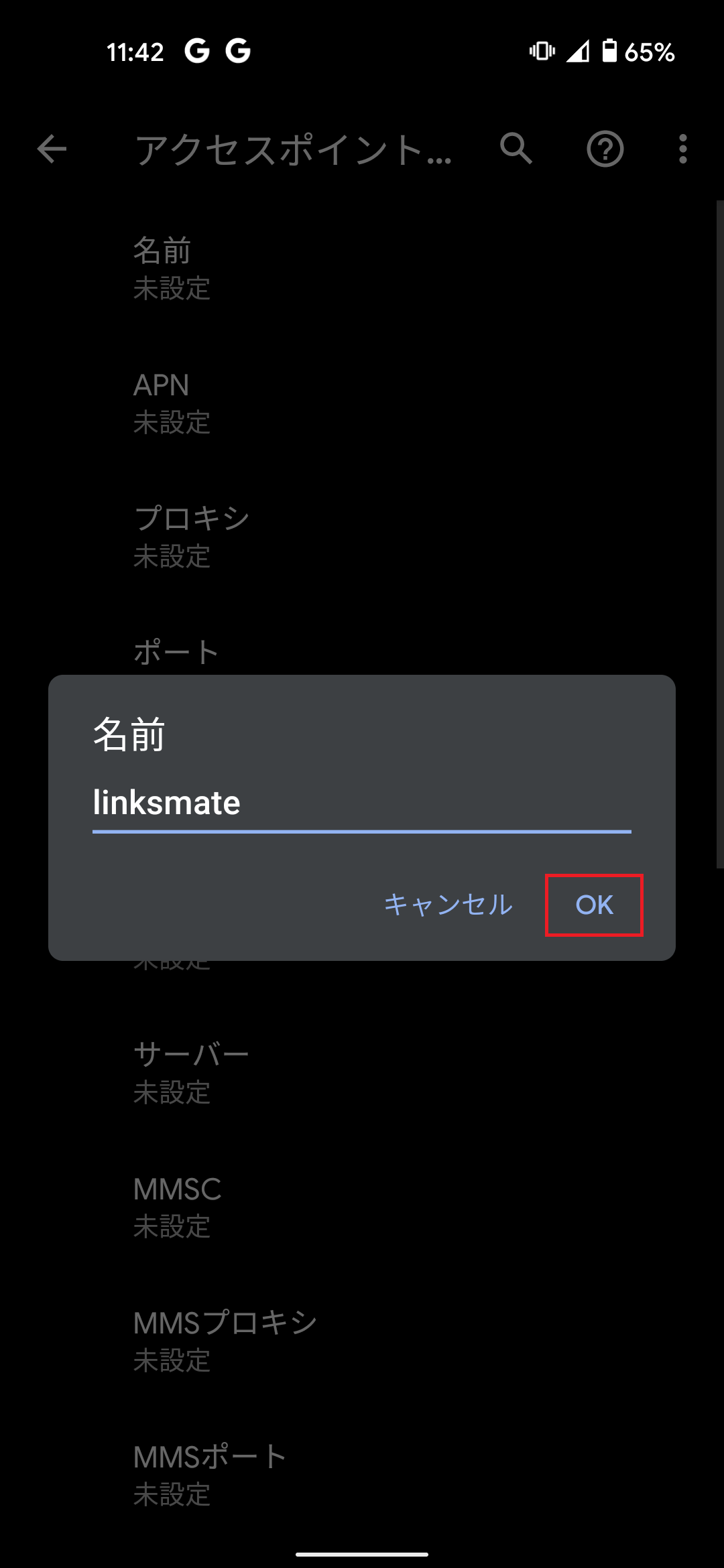Open search in the access point editor

514,149
